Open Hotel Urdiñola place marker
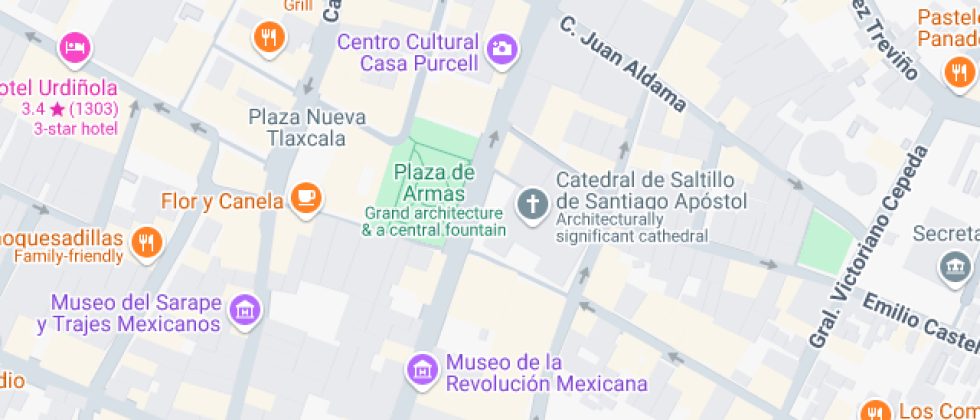The image size is (980, 420). click(x=75, y=45)
